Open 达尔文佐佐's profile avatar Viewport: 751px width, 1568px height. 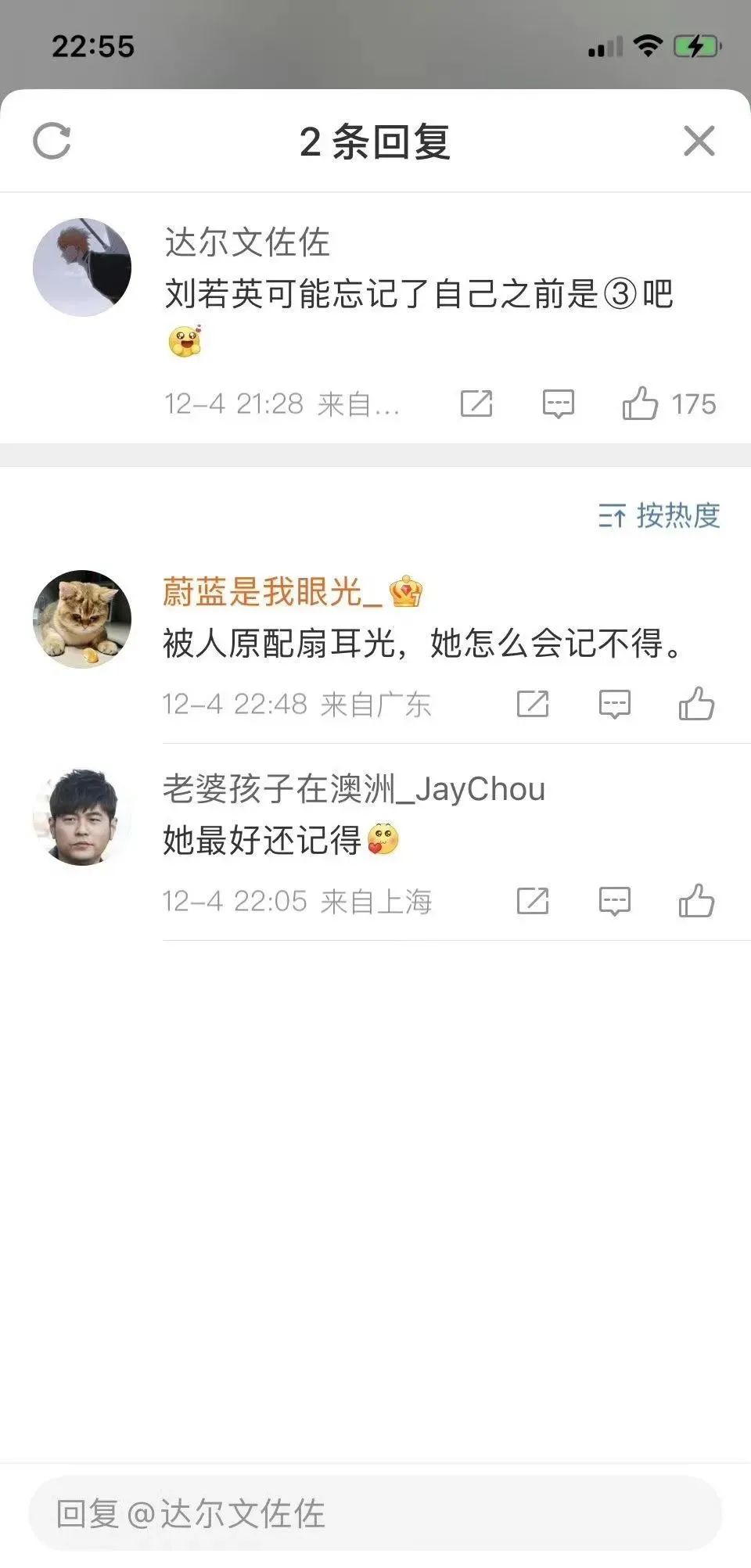click(82, 267)
